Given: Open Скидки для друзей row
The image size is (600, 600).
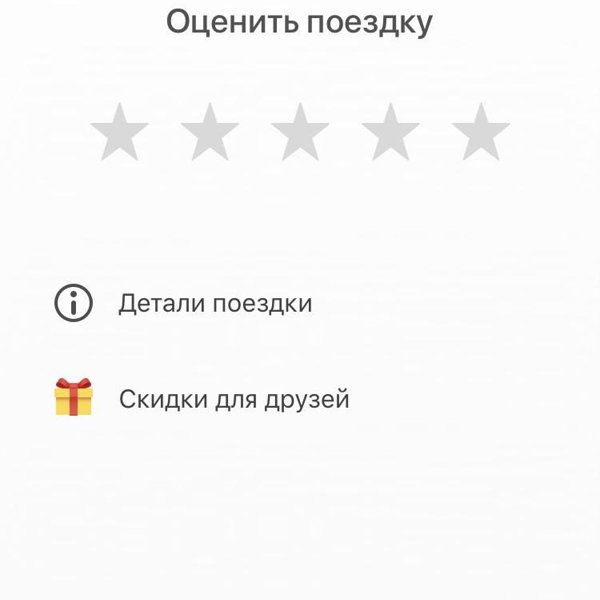Looking at the screenshot, I should [233, 400].
